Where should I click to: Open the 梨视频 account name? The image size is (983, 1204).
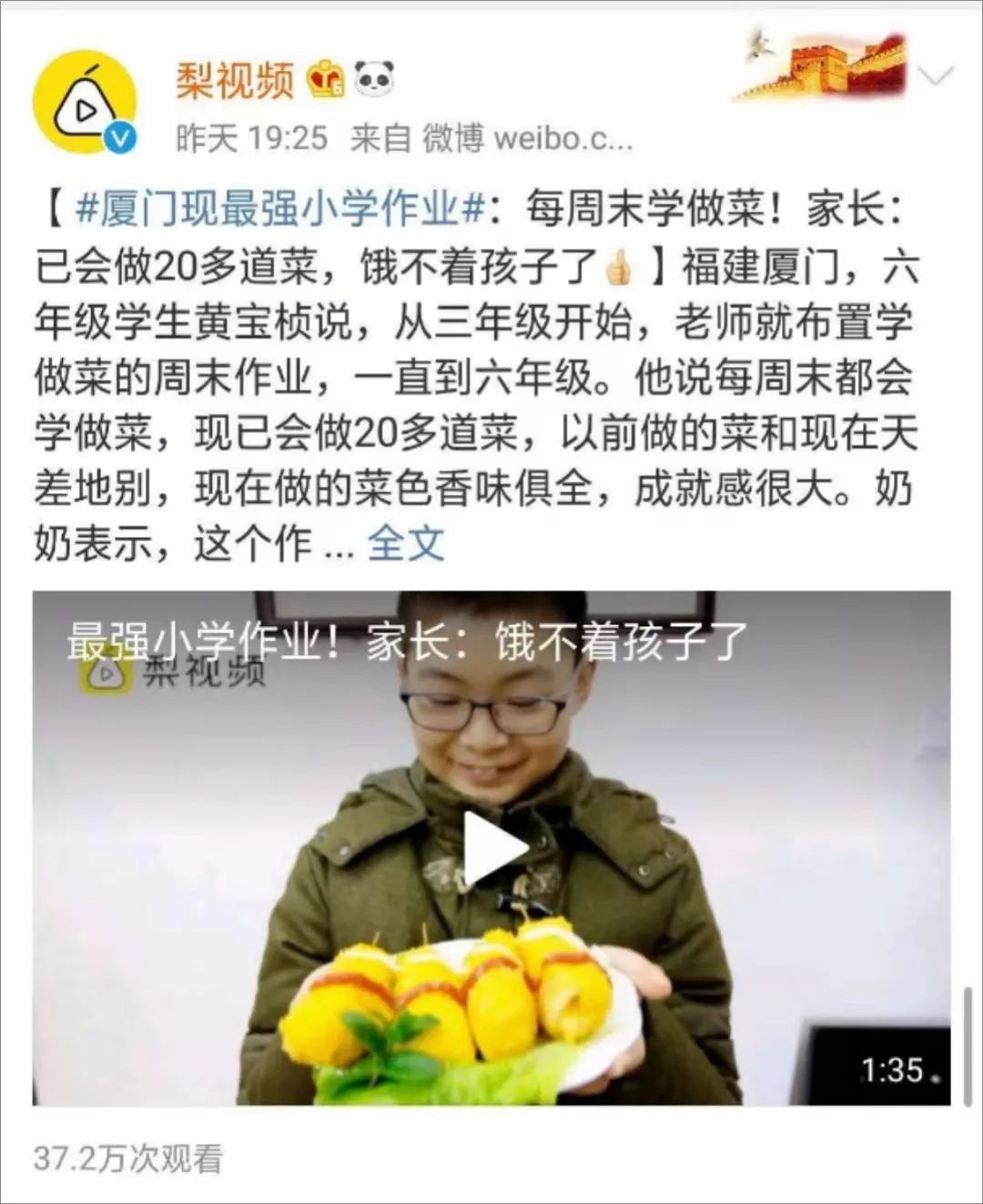pyautogui.click(x=235, y=81)
